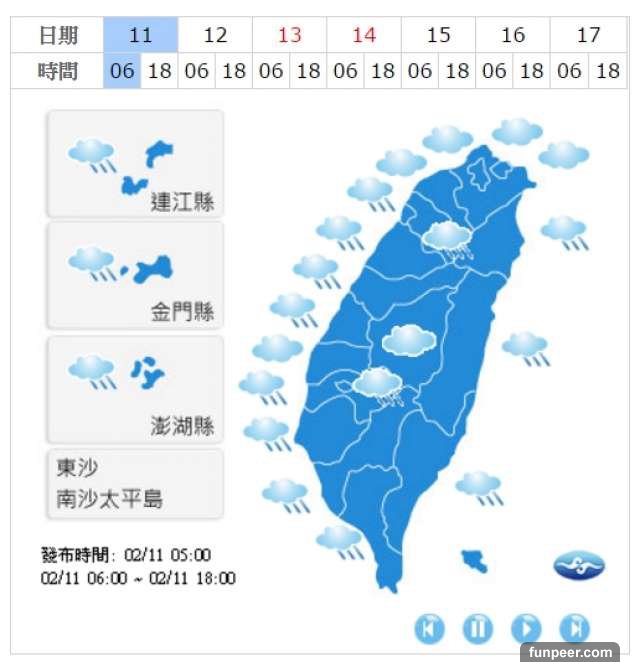
Task: Select the 18 time slot under date 11
Action: pos(160,71)
